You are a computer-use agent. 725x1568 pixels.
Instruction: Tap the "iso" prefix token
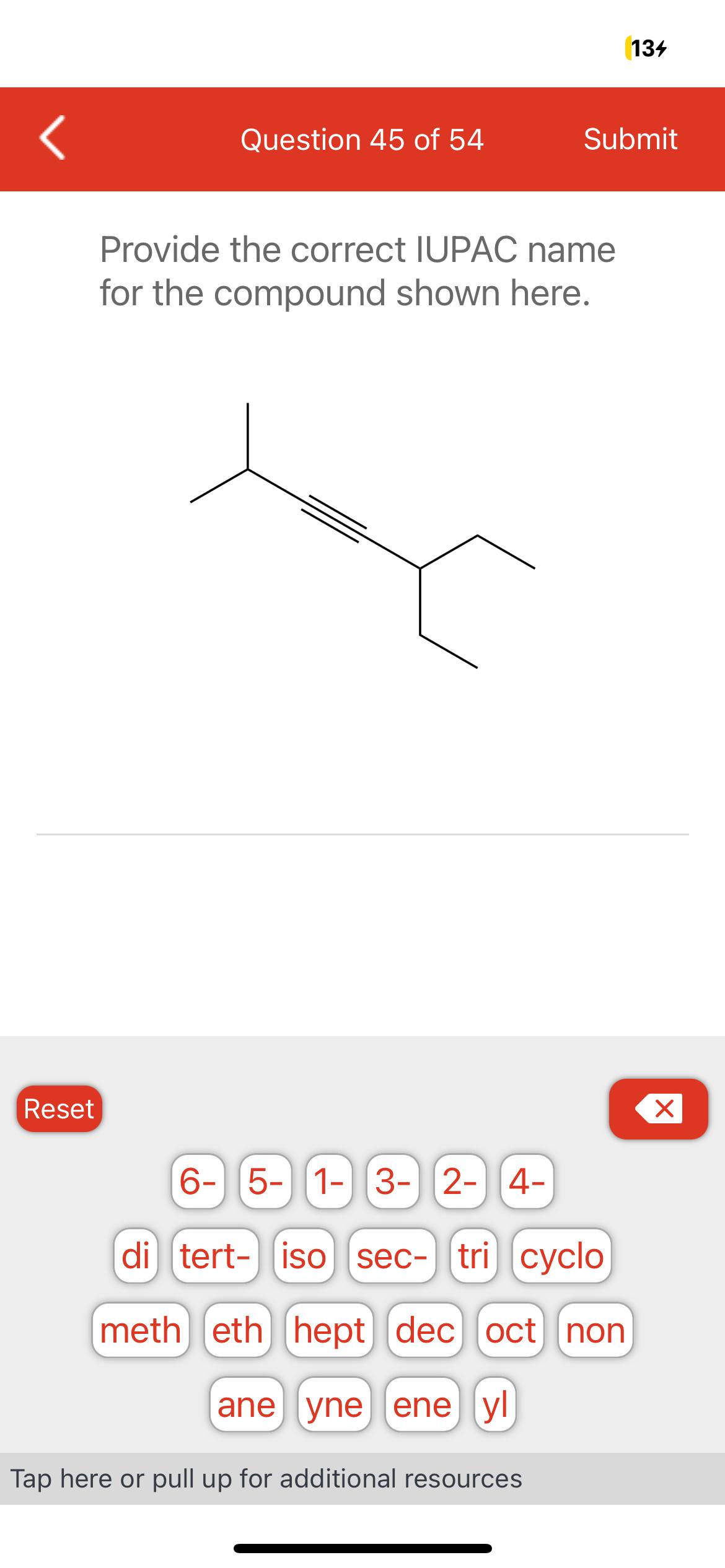(304, 1257)
